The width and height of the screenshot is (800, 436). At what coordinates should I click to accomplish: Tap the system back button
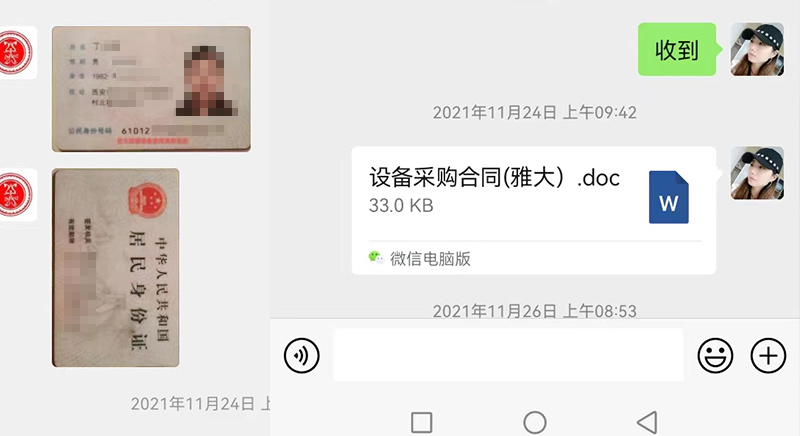[x=647, y=421]
